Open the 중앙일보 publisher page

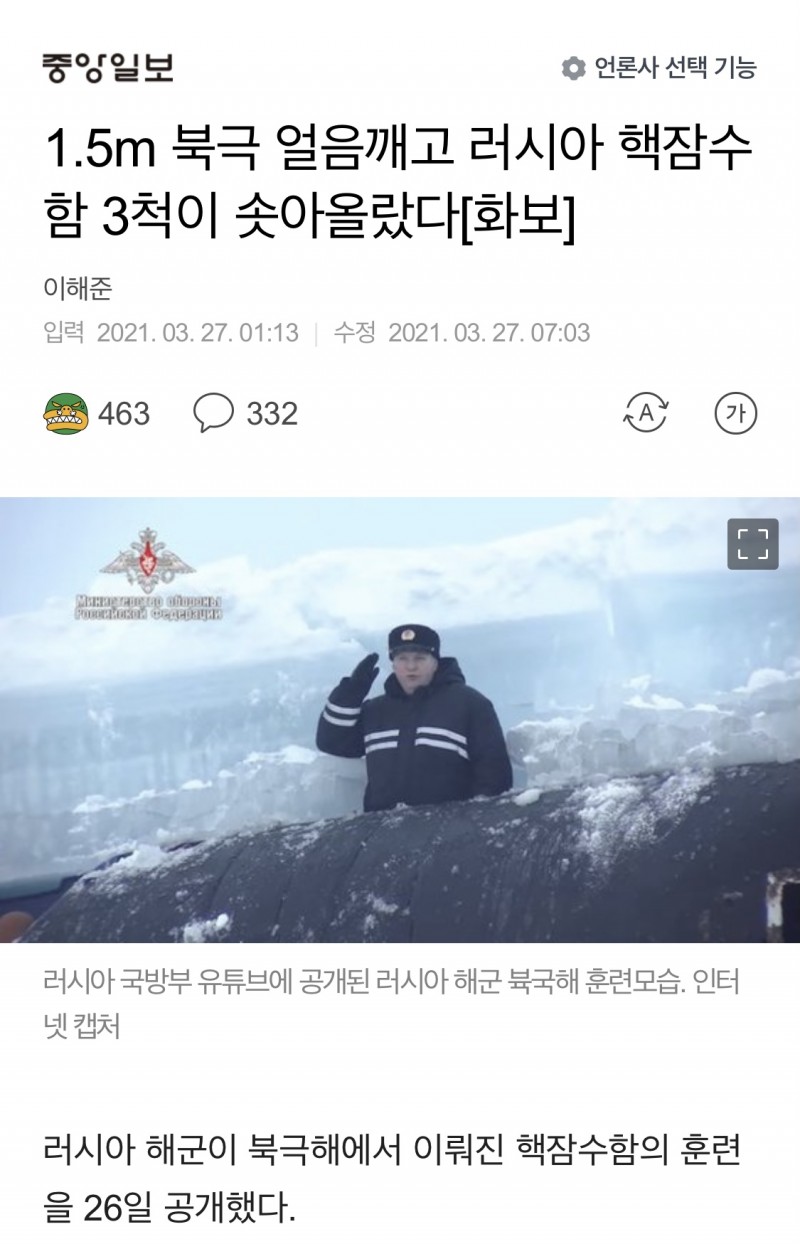coord(108,68)
